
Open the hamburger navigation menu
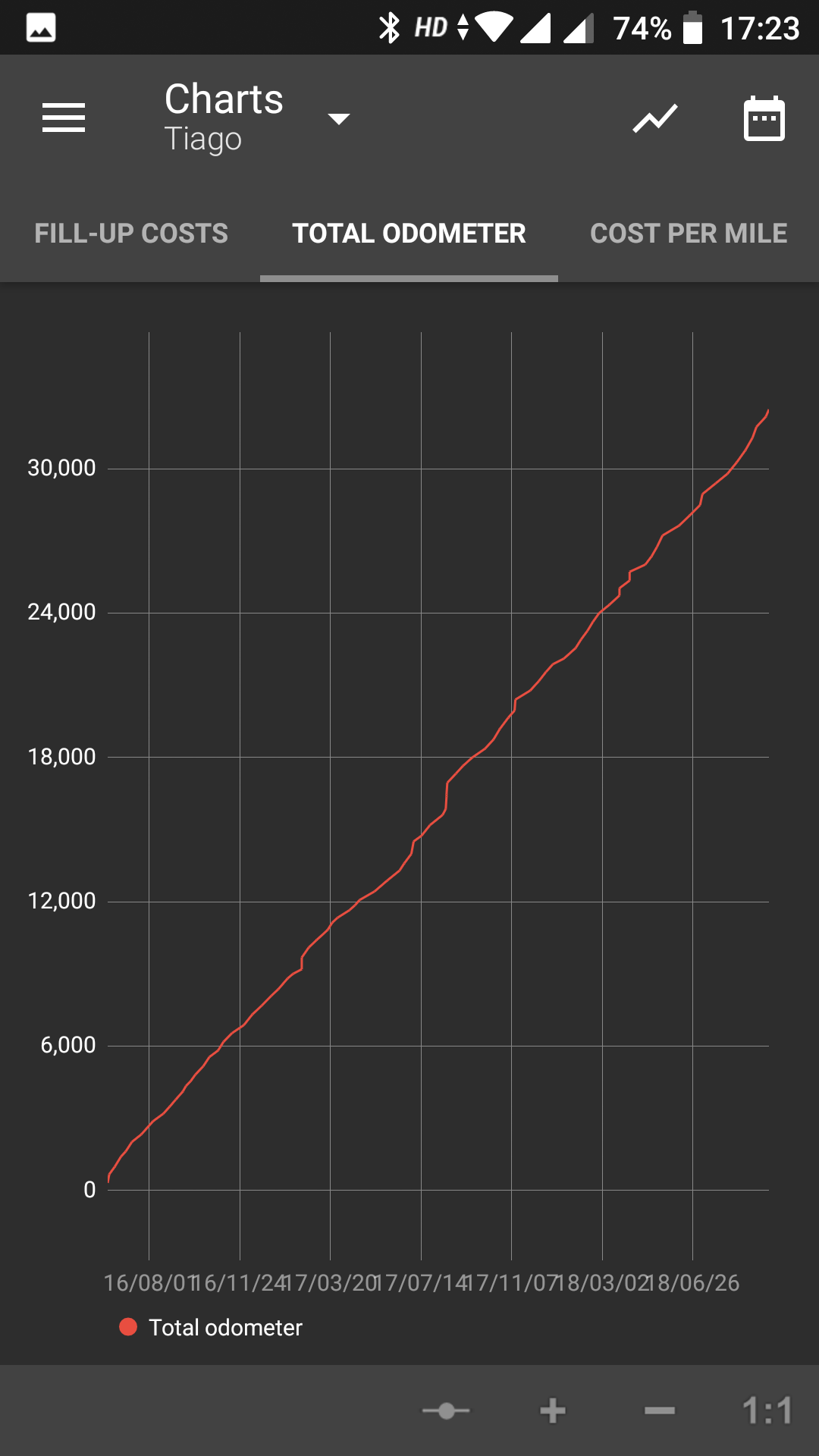coord(64,118)
